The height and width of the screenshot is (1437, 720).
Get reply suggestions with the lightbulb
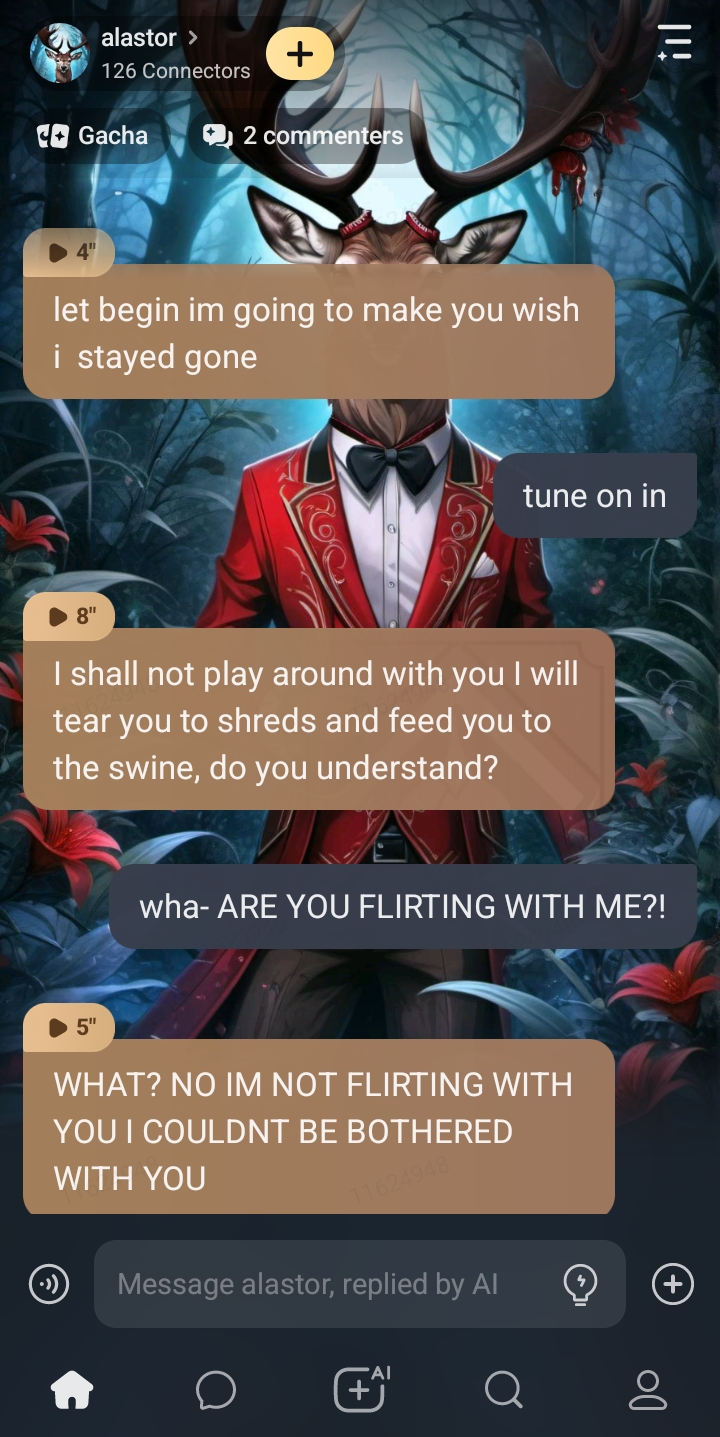[x=580, y=1284]
